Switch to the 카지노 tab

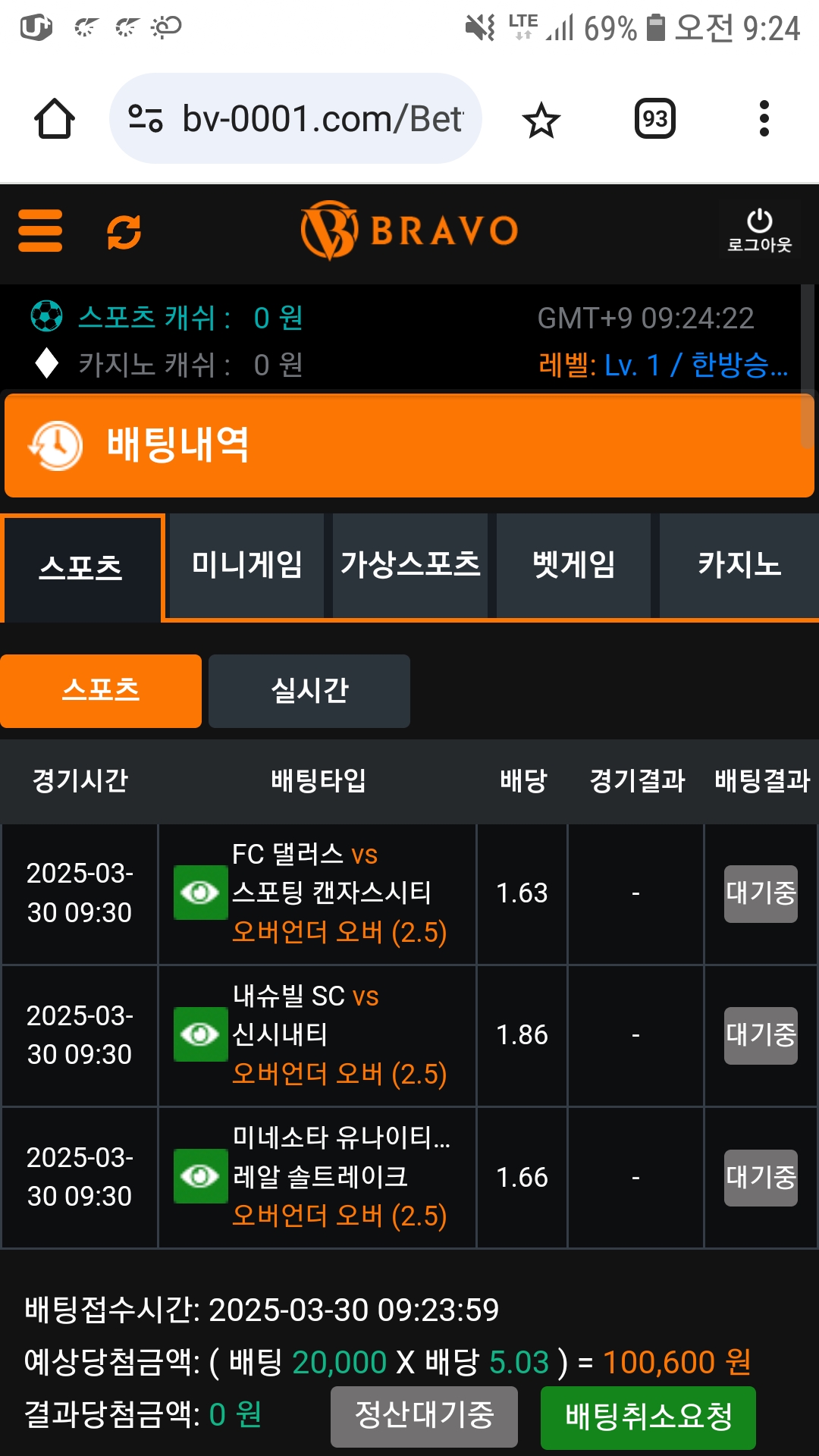(739, 566)
